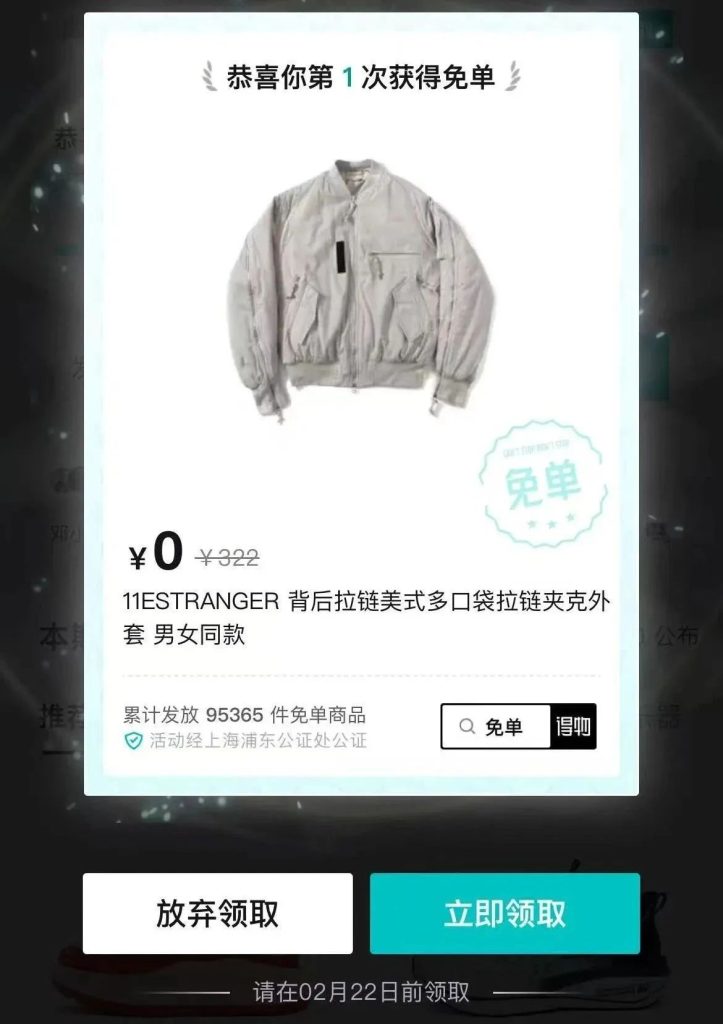Tap 立即领取 to claim the free order
The image size is (723, 1024).
504,913
